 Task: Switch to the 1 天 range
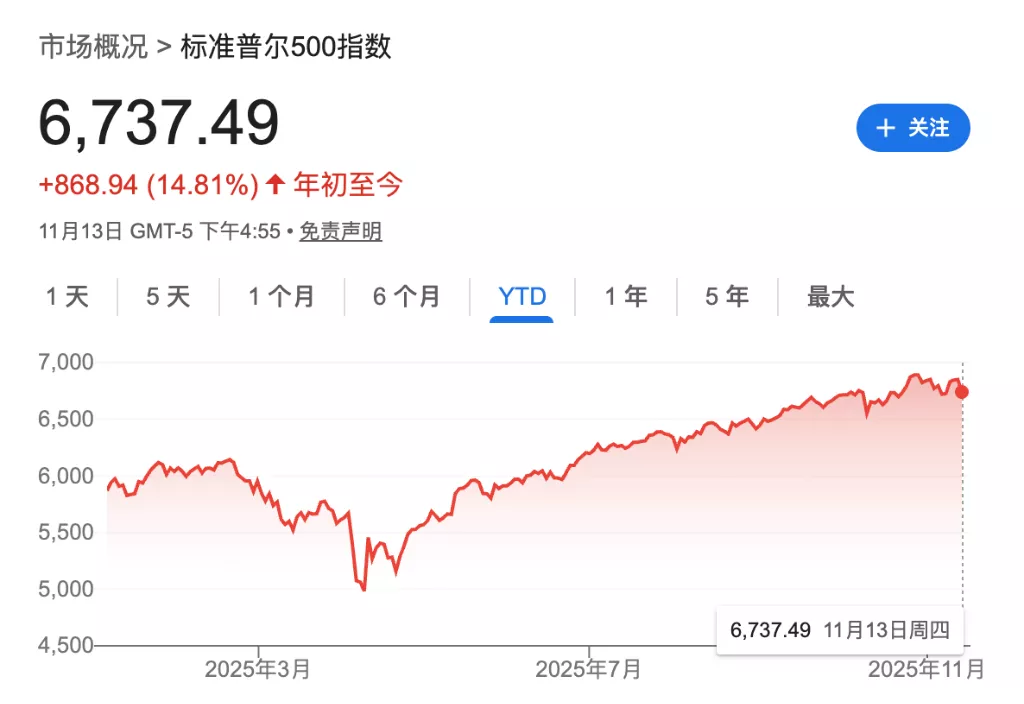pyautogui.click(x=68, y=297)
